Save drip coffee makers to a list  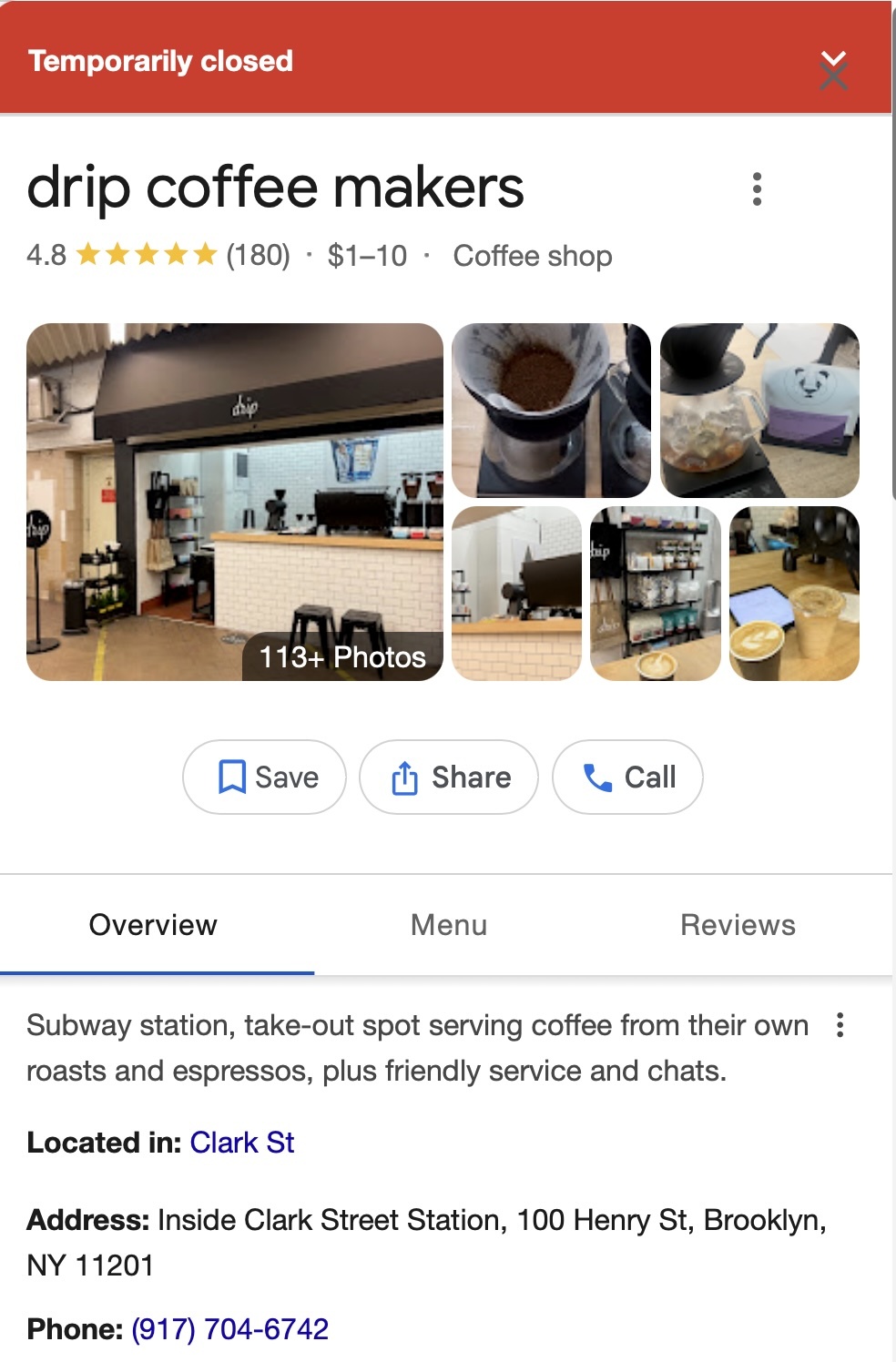pyautogui.click(x=265, y=778)
